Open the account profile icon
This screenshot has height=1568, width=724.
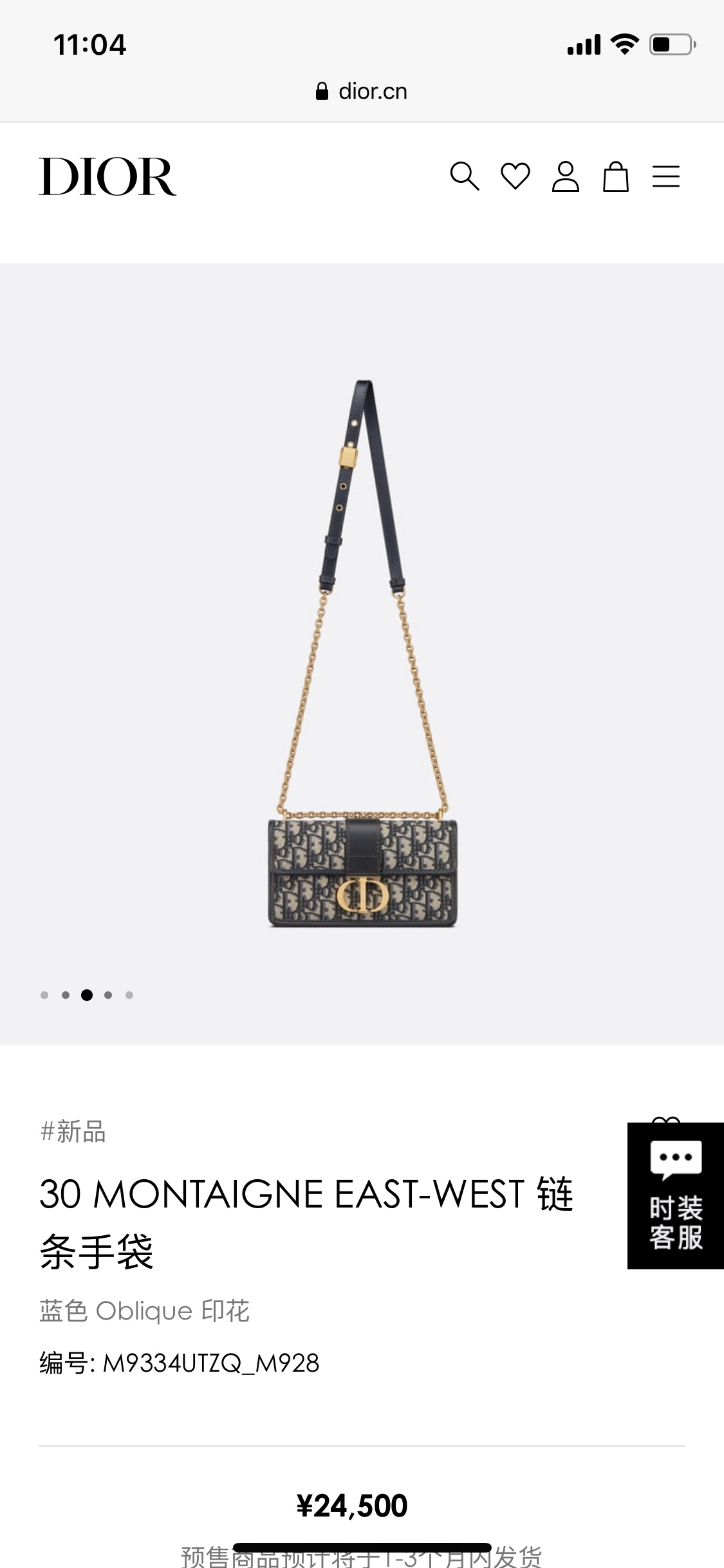click(566, 176)
